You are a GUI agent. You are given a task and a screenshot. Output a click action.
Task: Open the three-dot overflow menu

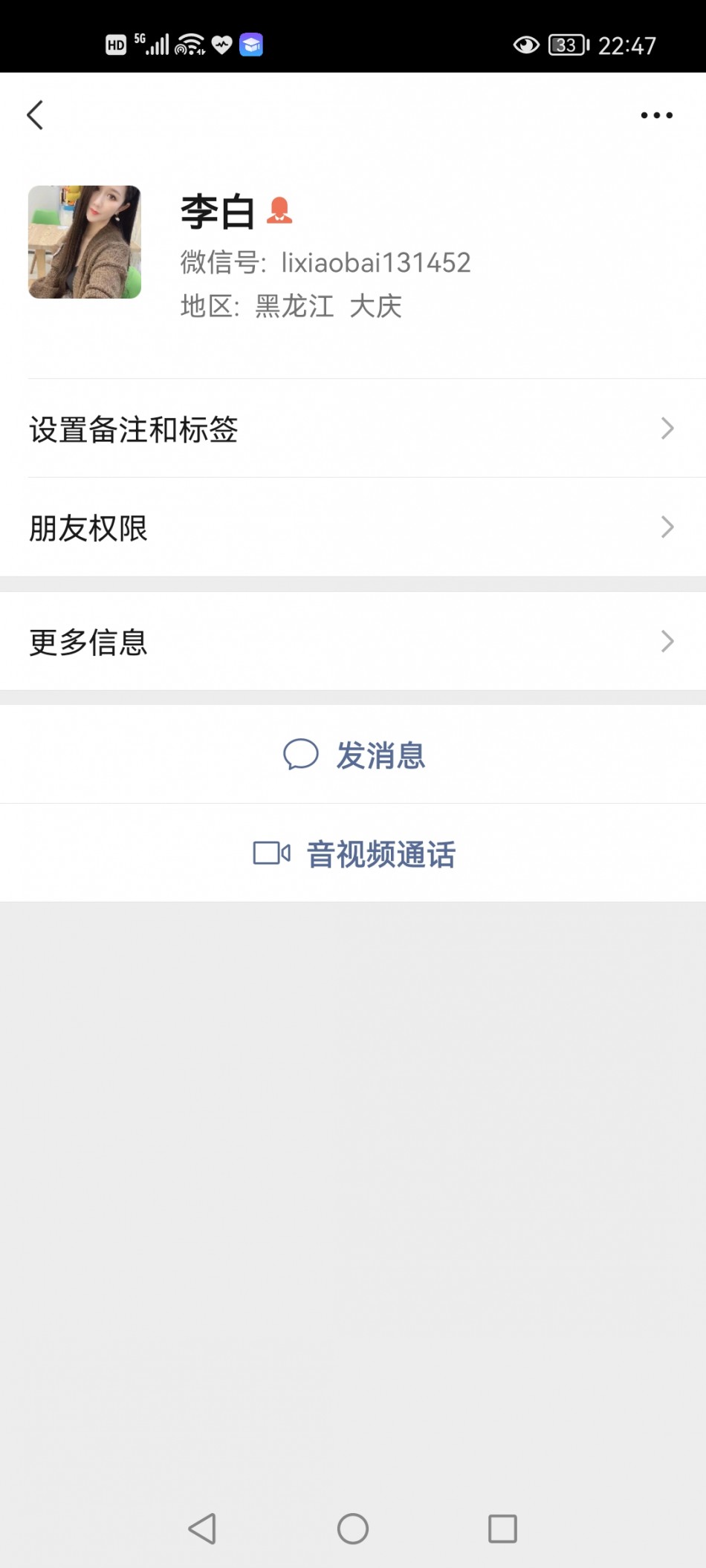coord(656,115)
